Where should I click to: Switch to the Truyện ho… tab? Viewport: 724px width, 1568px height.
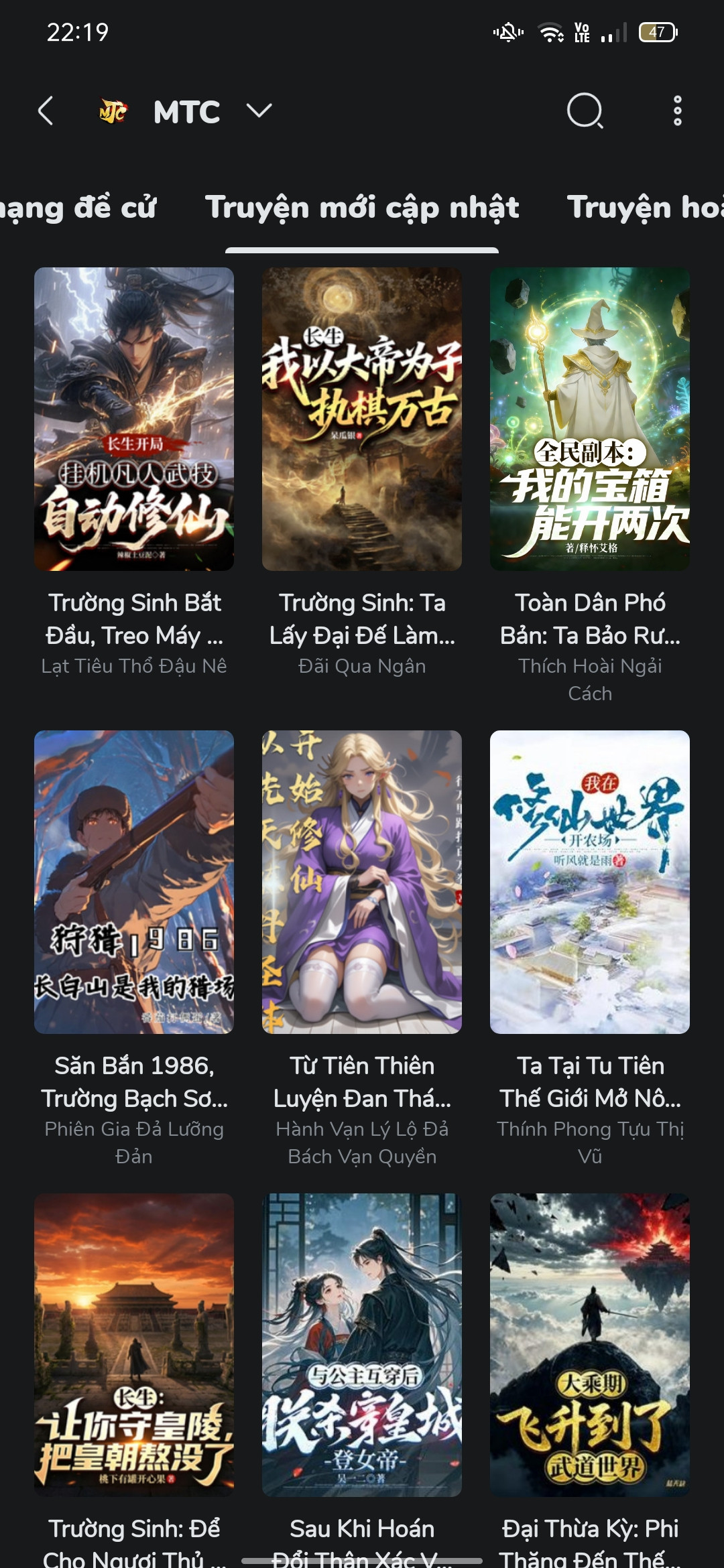point(645,207)
